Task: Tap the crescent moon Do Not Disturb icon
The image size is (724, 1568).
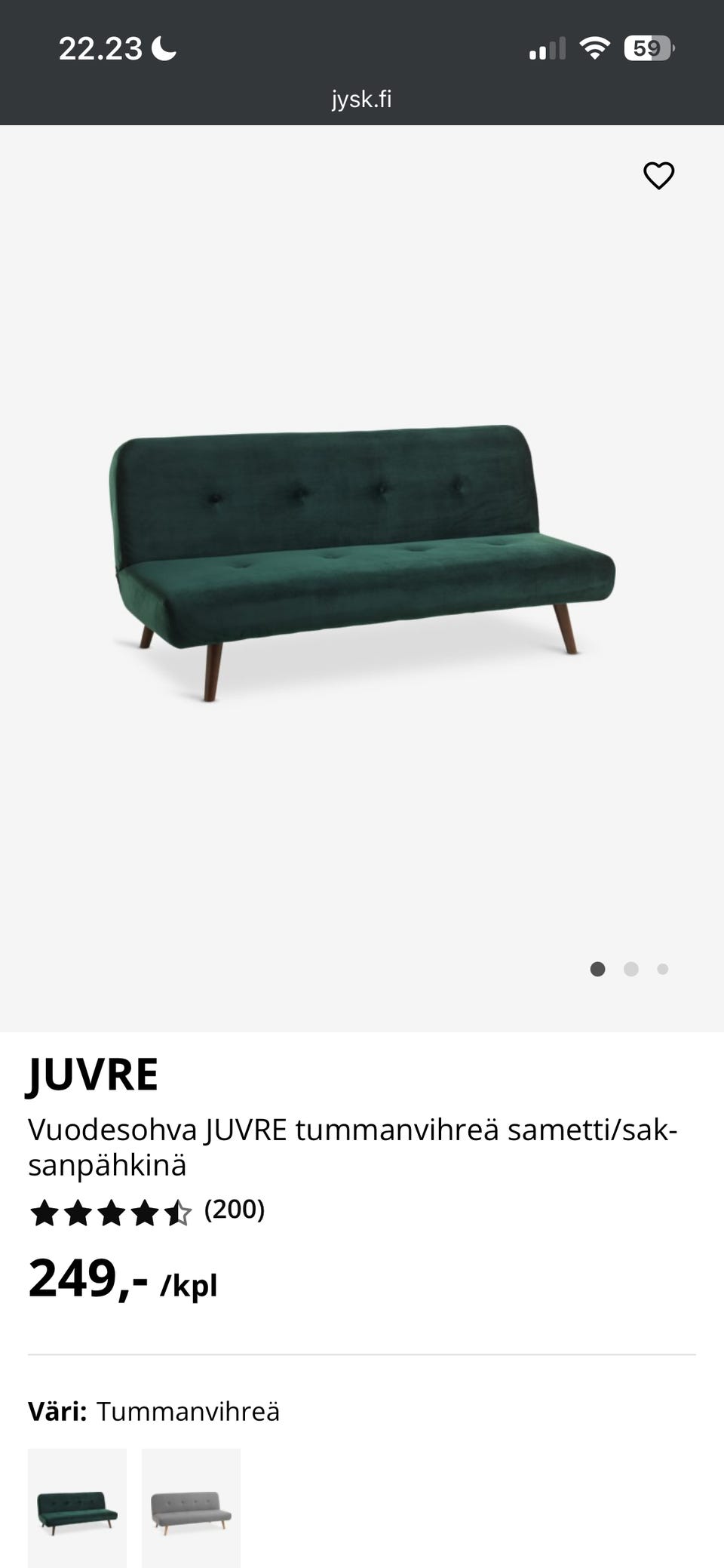Action: coord(164,48)
